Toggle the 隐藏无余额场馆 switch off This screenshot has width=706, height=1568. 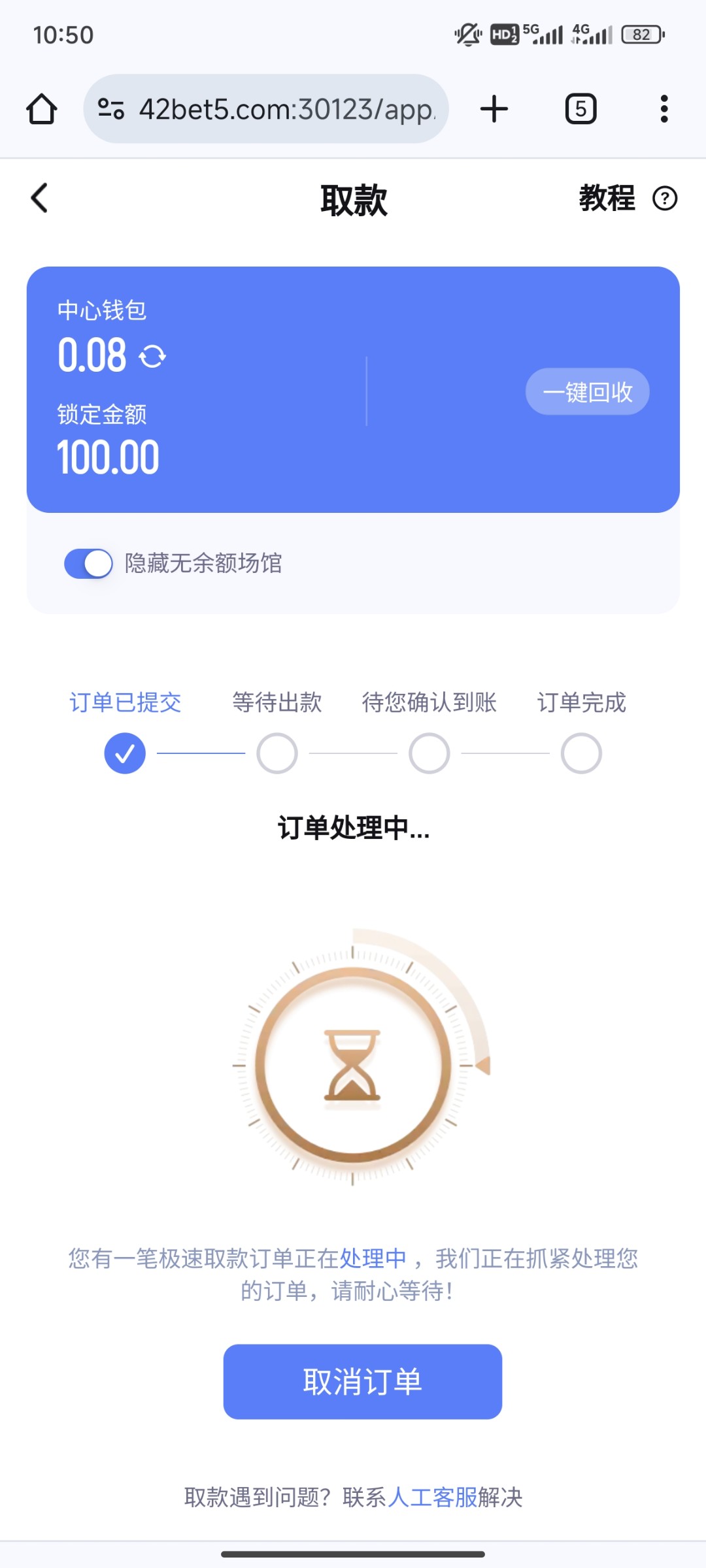tap(89, 563)
